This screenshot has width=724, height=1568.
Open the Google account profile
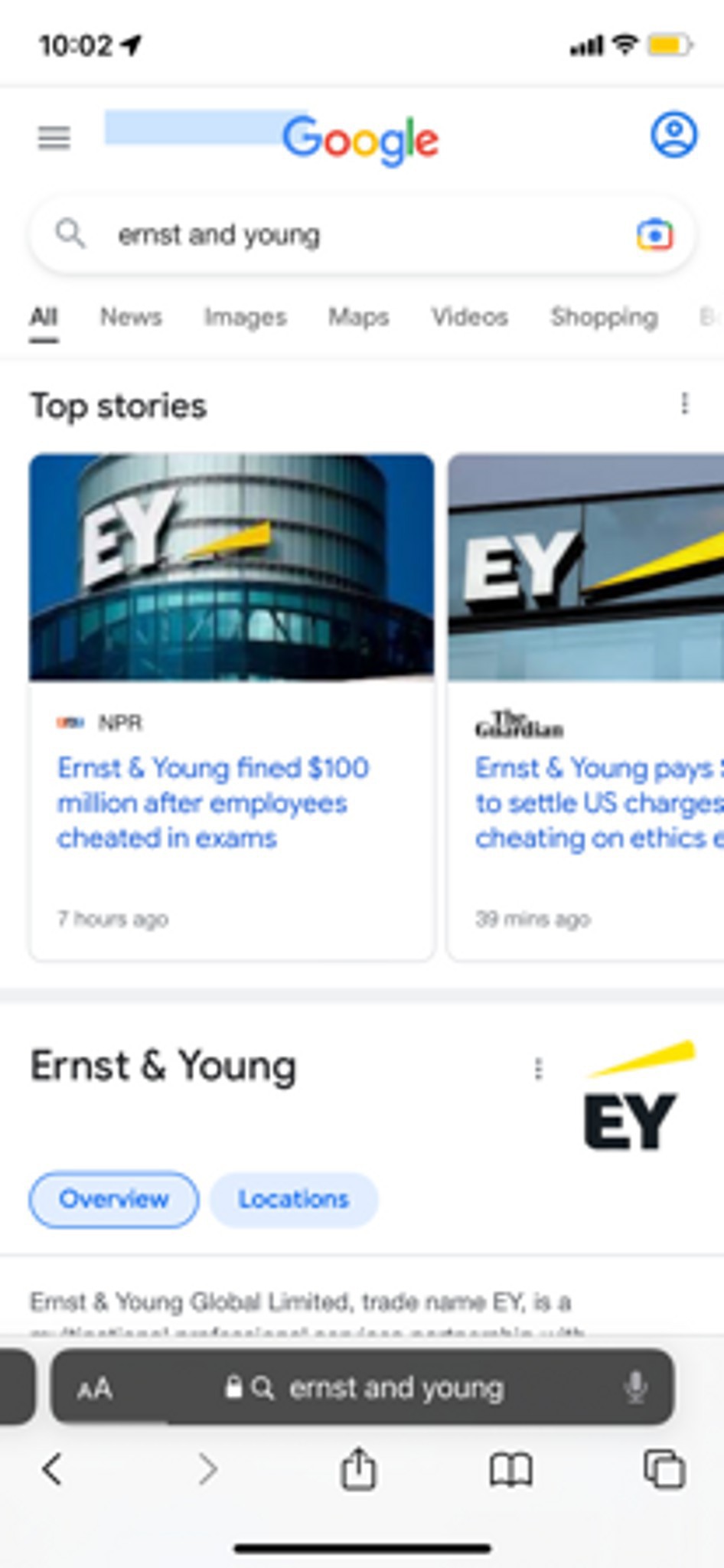(673, 136)
